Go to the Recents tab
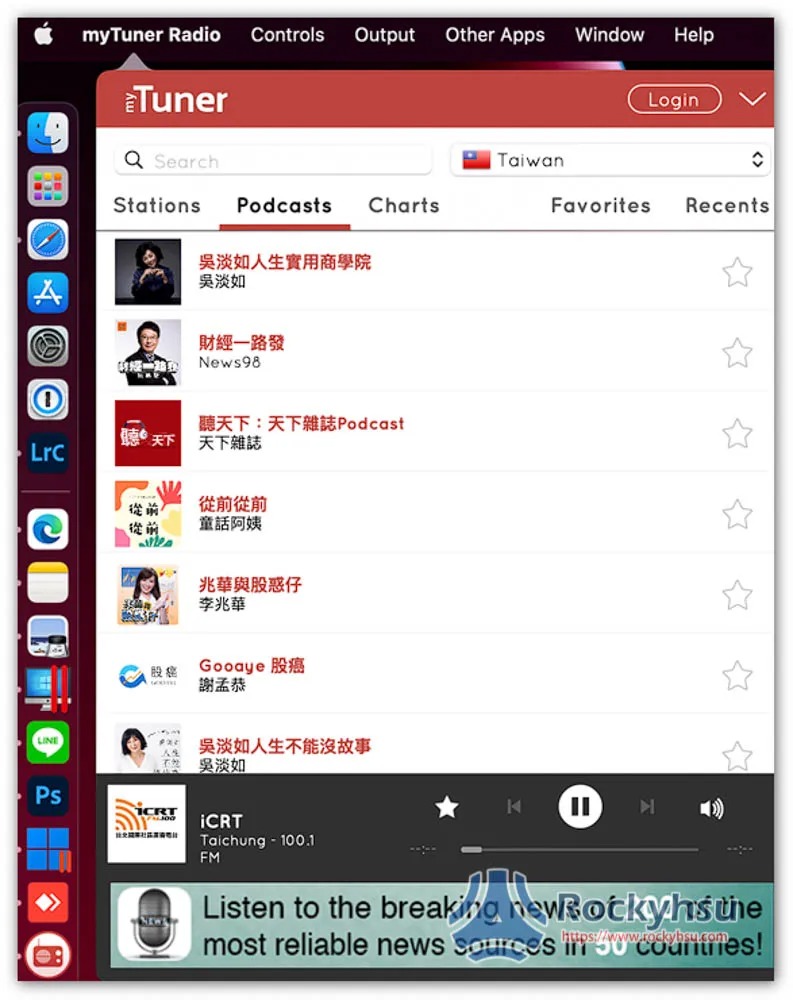 [x=726, y=205]
